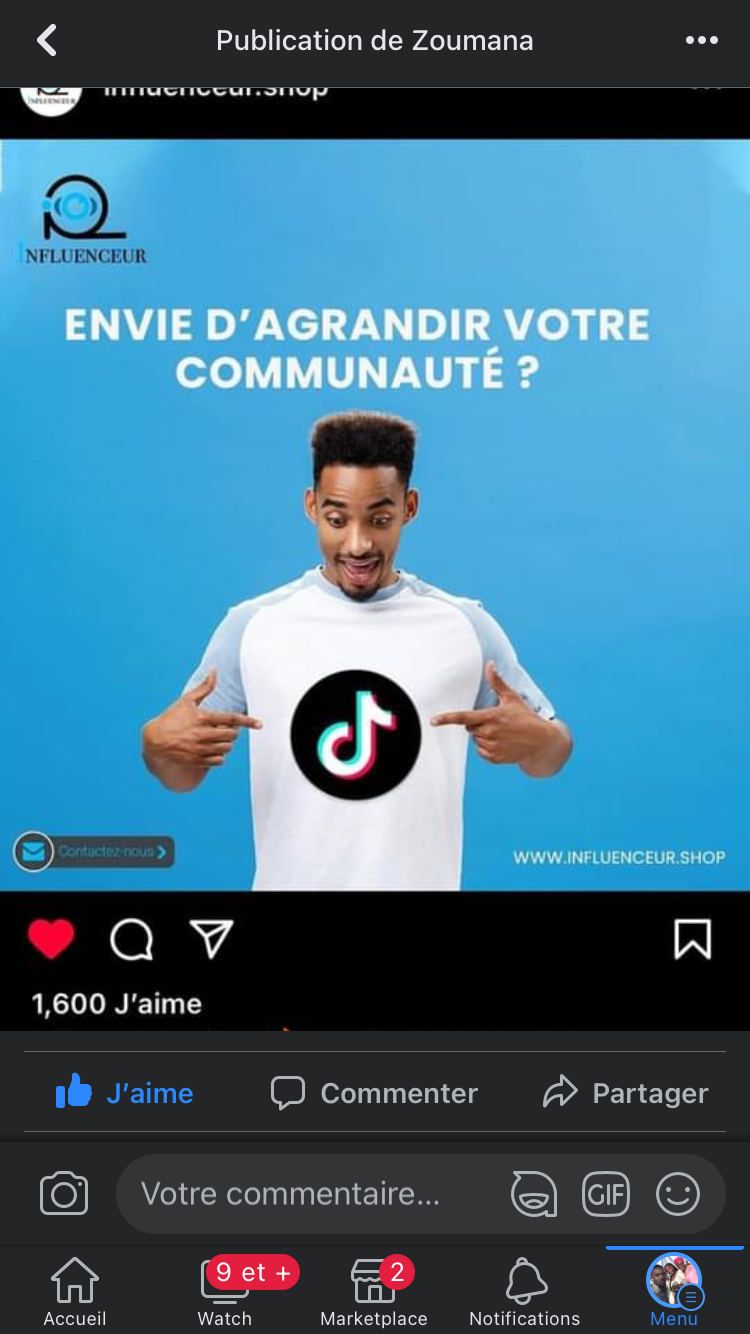Tap Commenter to comment on post
The width and height of the screenshot is (750, 1334).
tap(374, 1093)
